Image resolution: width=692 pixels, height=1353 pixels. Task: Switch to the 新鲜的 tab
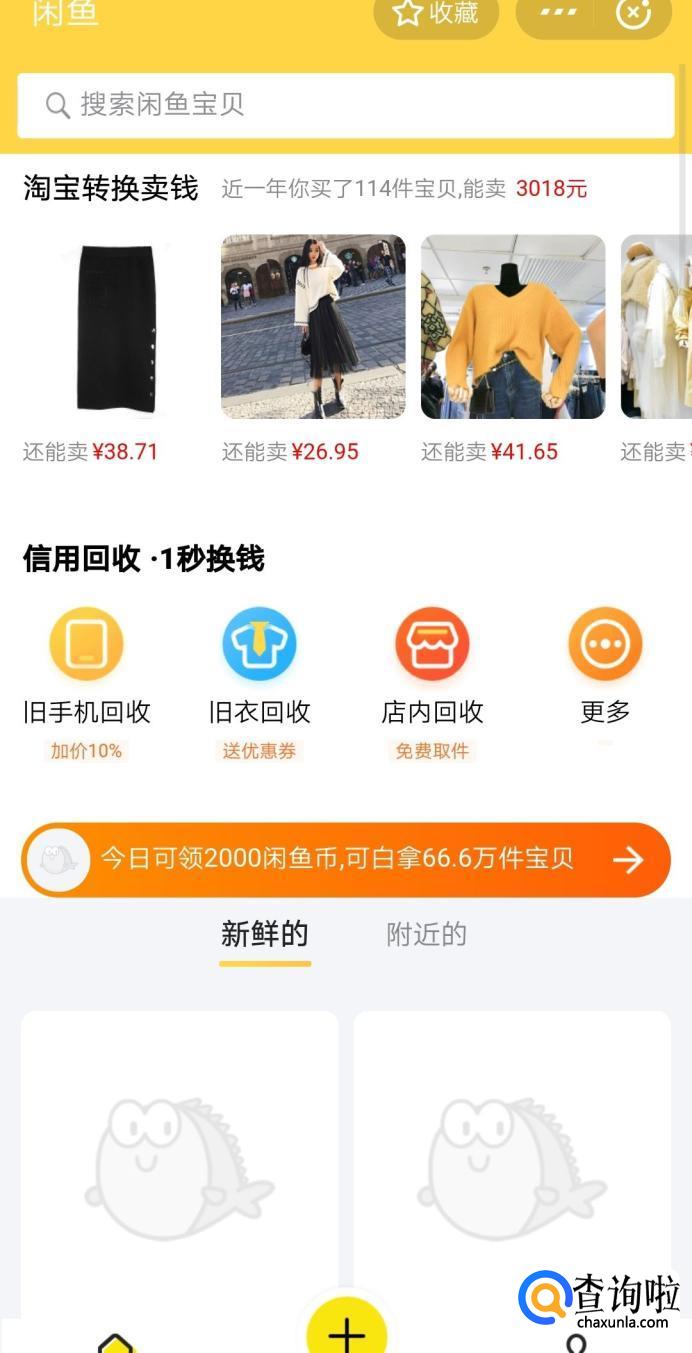point(265,935)
